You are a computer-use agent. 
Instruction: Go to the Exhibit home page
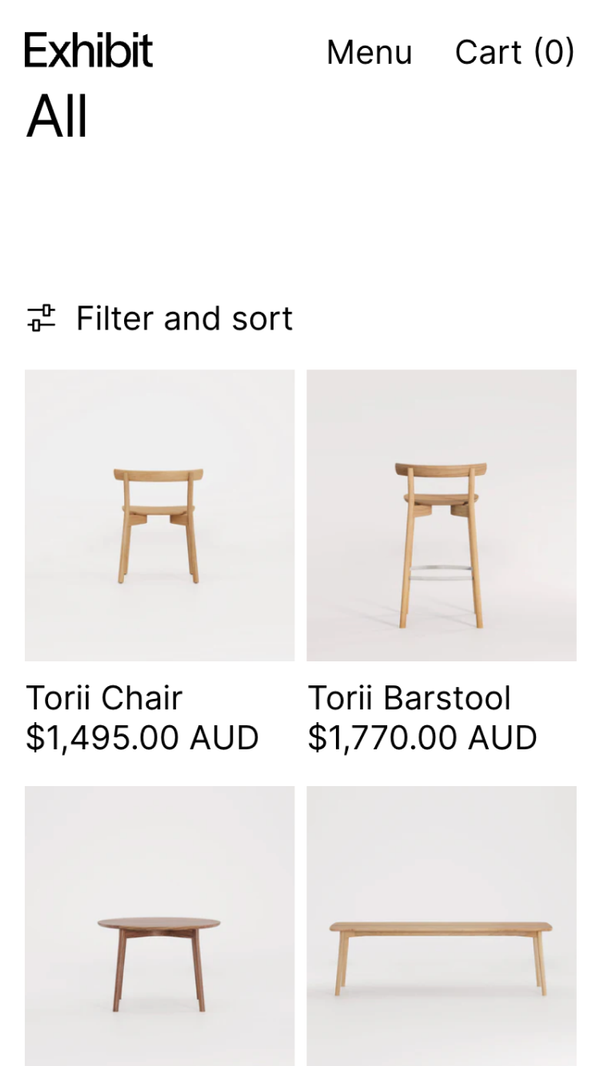tap(88, 50)
